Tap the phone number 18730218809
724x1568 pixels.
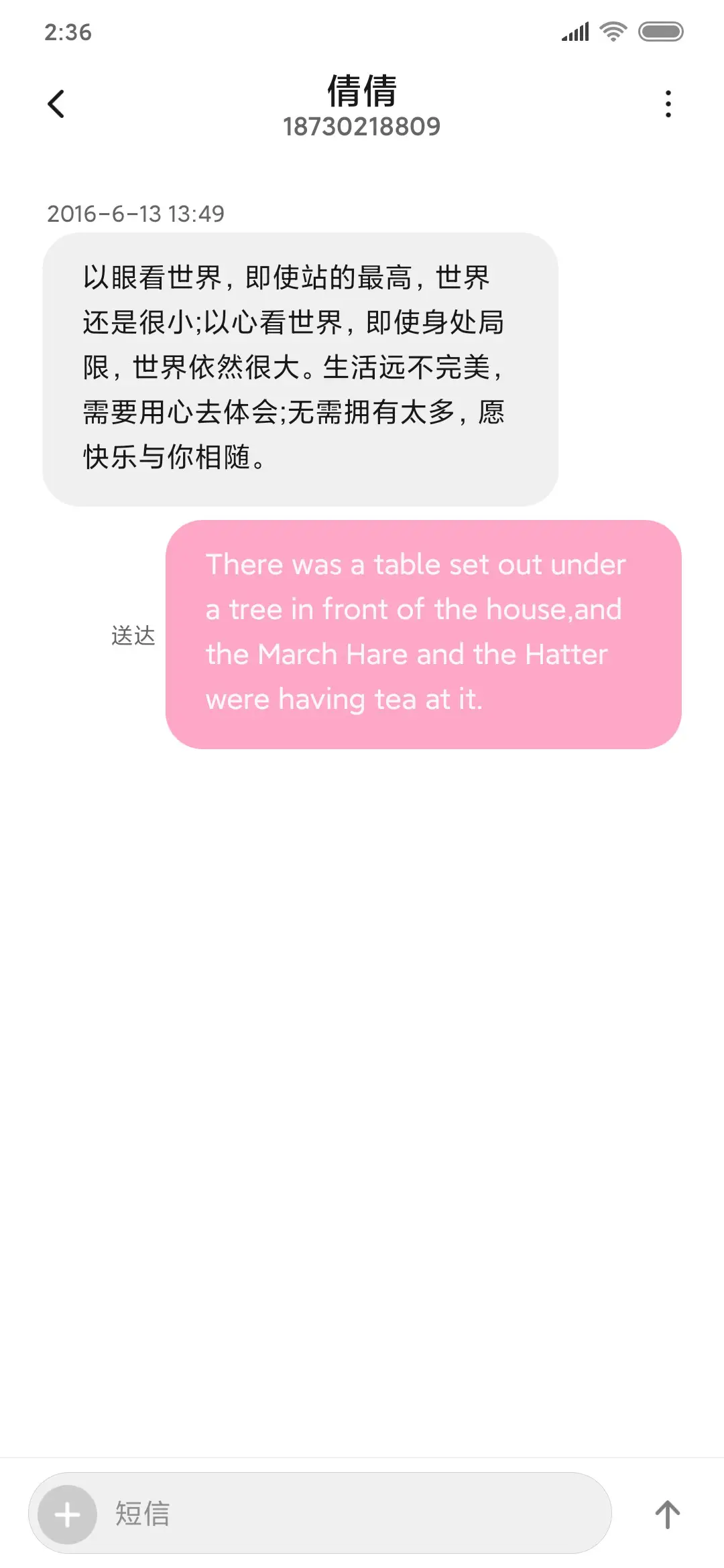tap(362, 127)
